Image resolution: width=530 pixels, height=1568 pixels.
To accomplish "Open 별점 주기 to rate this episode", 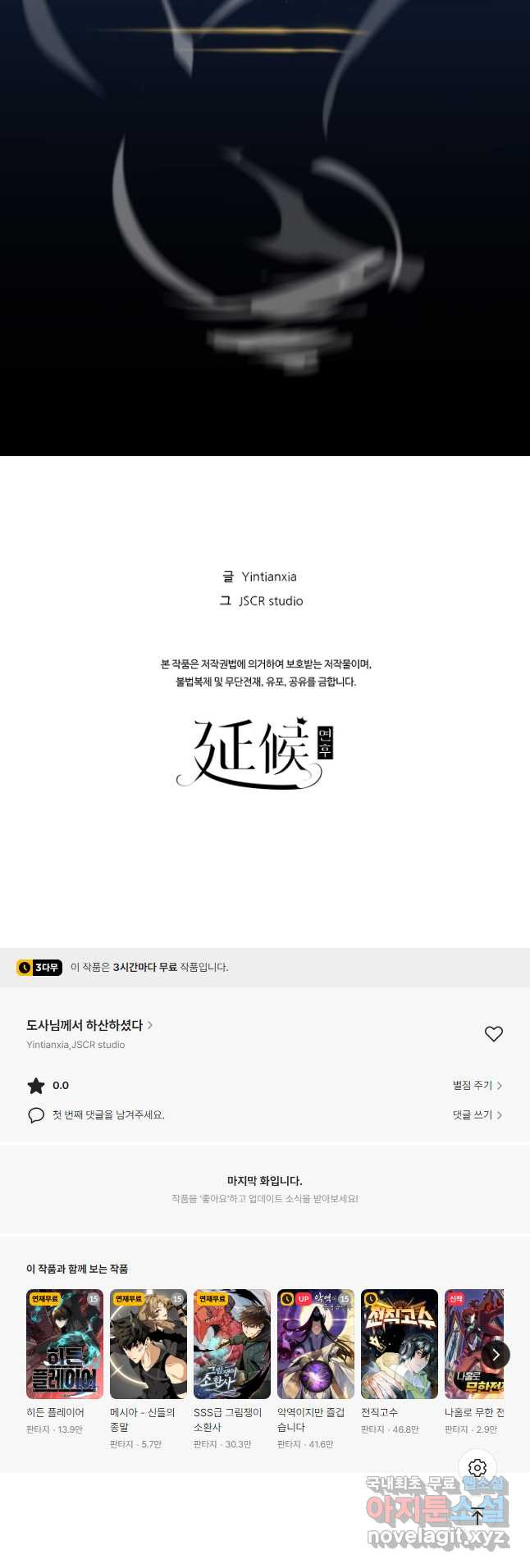I will pyautogui.click(x=477, y=1085).
